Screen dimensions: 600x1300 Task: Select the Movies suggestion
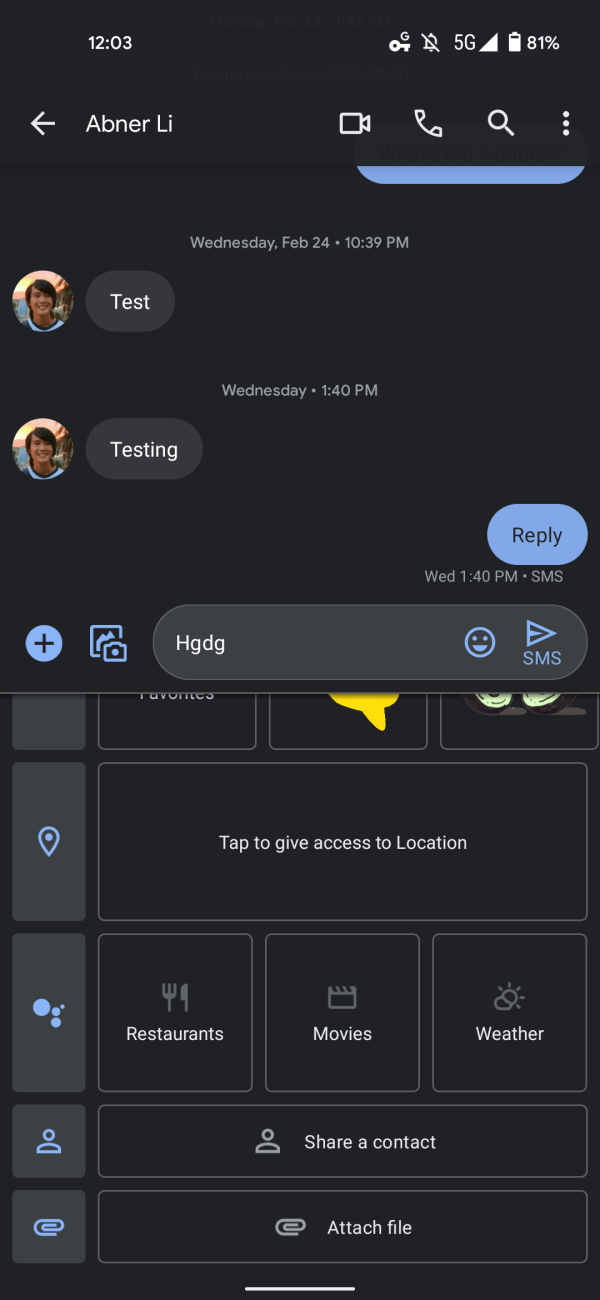coord(342,1012)
